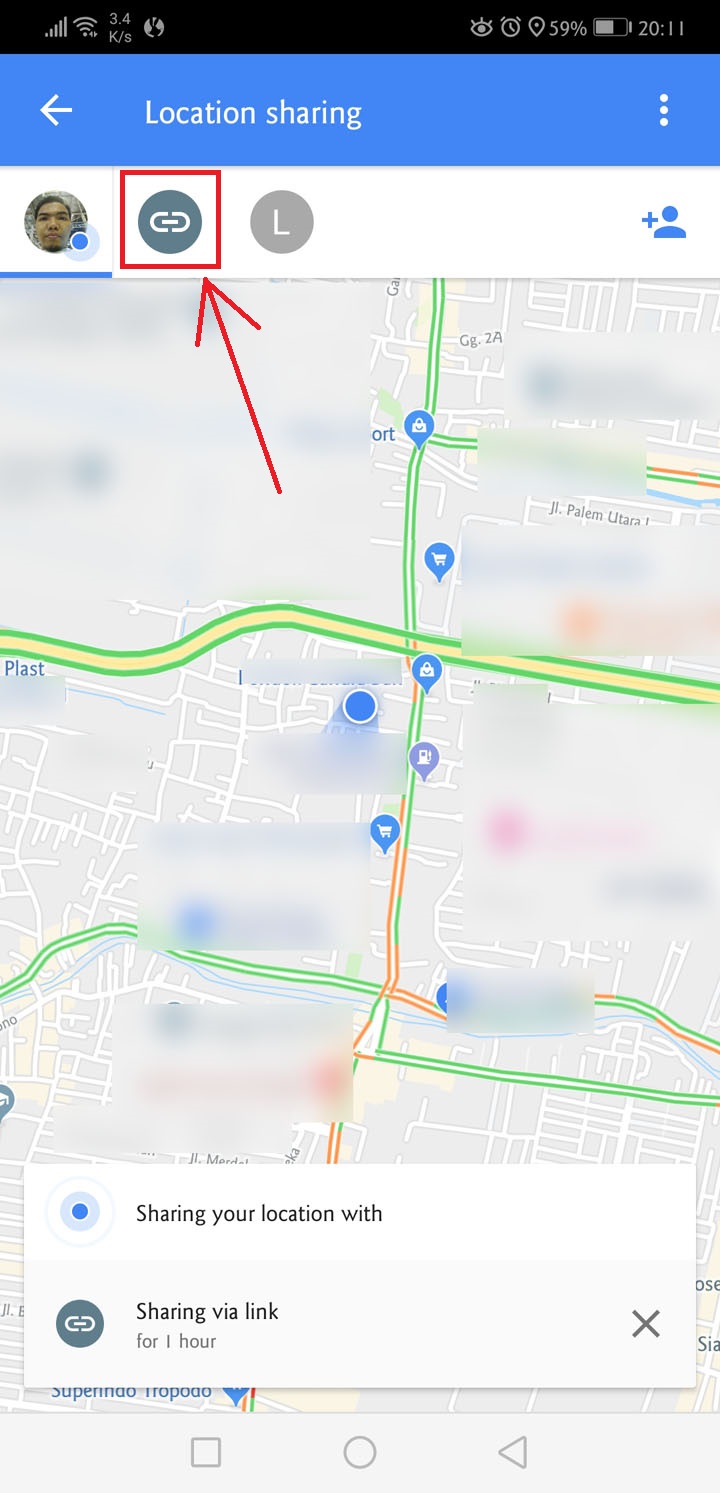Image resolution: width=720 pixels, height=1493 pixels.
Task: Stop sharing via link using the X
Action: click(x=645, y=1322)
